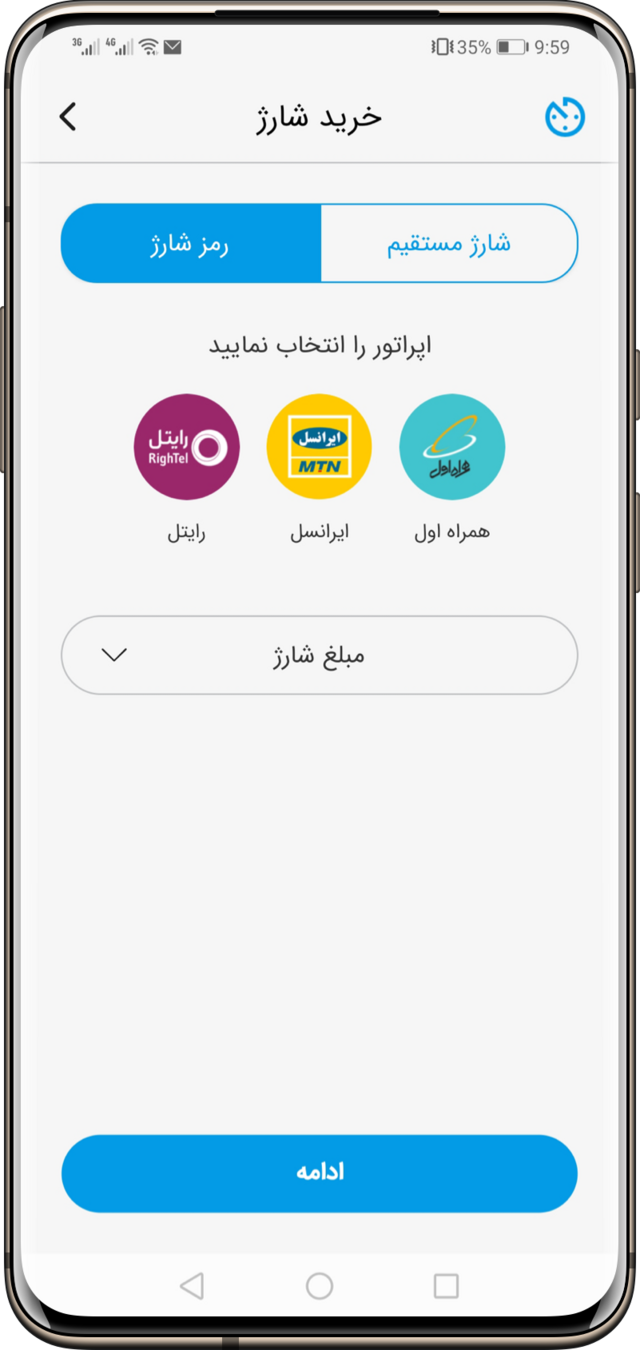
Task: Tap the system home button
Action: pyautogui.click(x=319, y=1286)
